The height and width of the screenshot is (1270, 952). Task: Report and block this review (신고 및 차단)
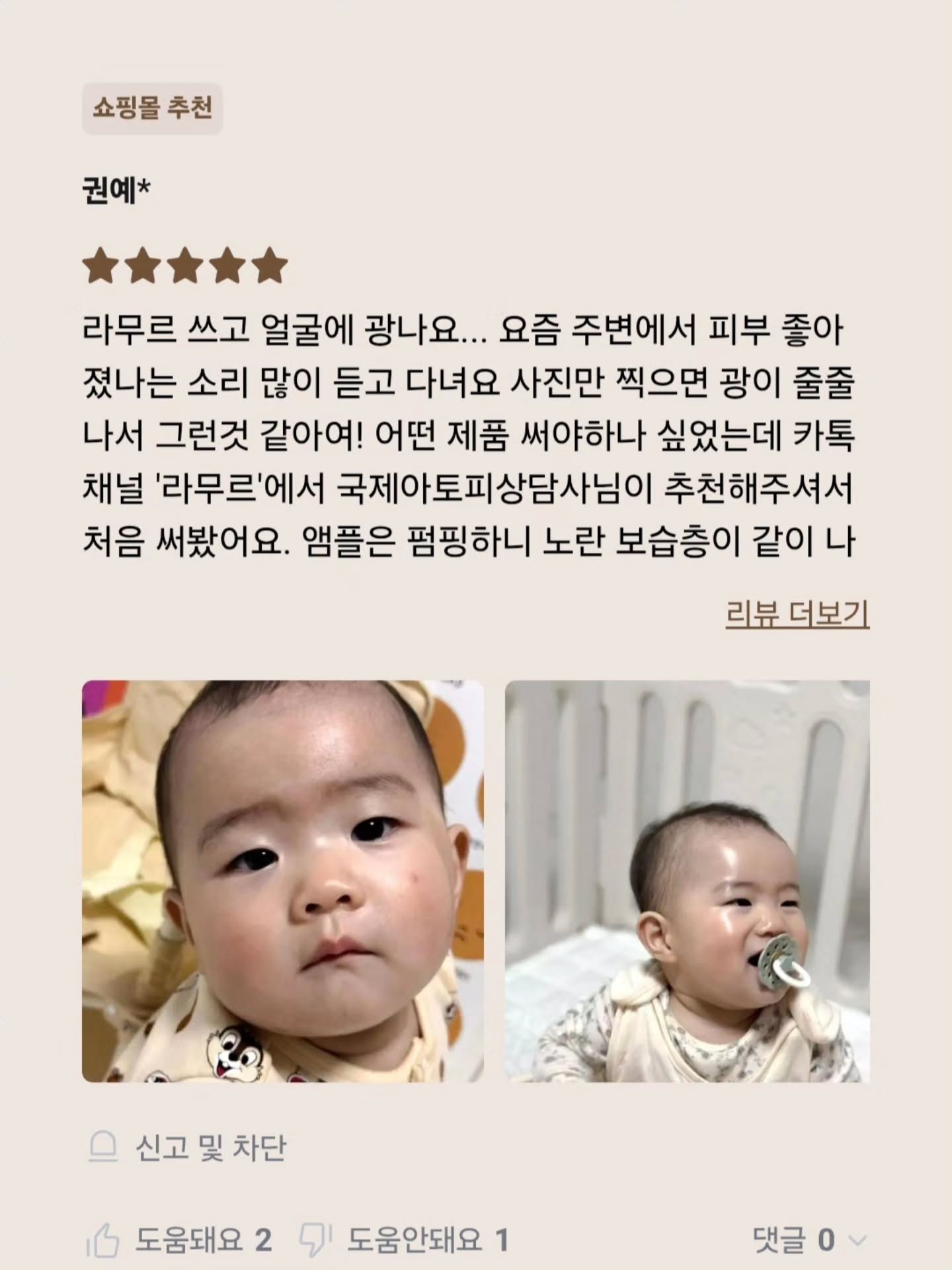coord(188,1148)
